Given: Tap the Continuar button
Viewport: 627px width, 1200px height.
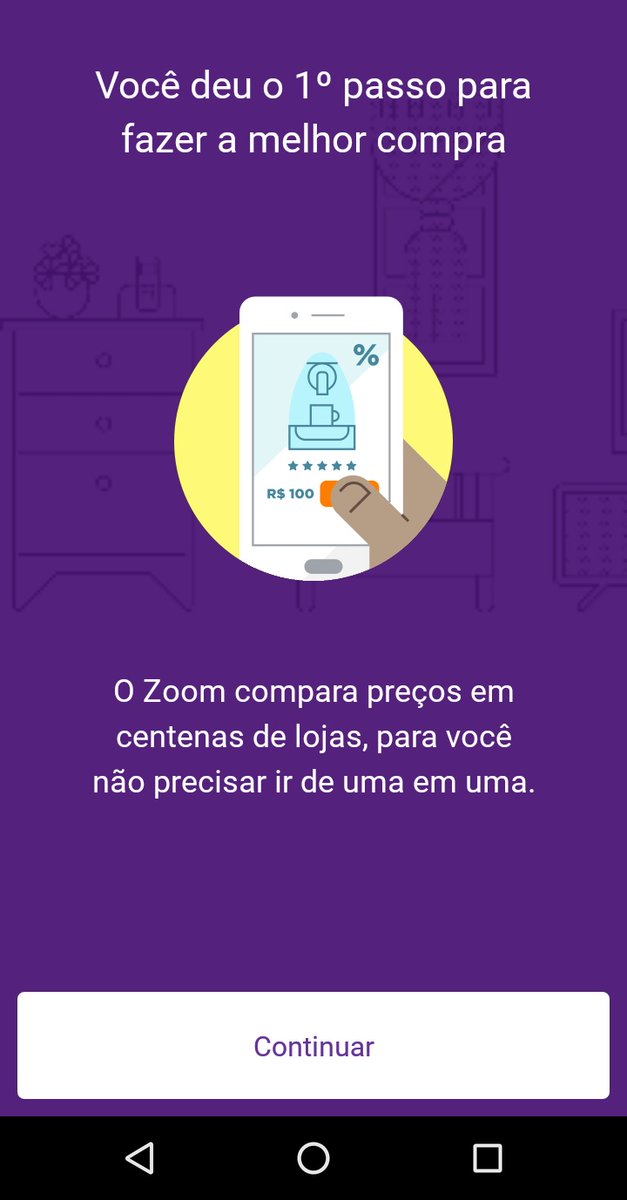Looking at the screenshot, I should pos(313,1046).
